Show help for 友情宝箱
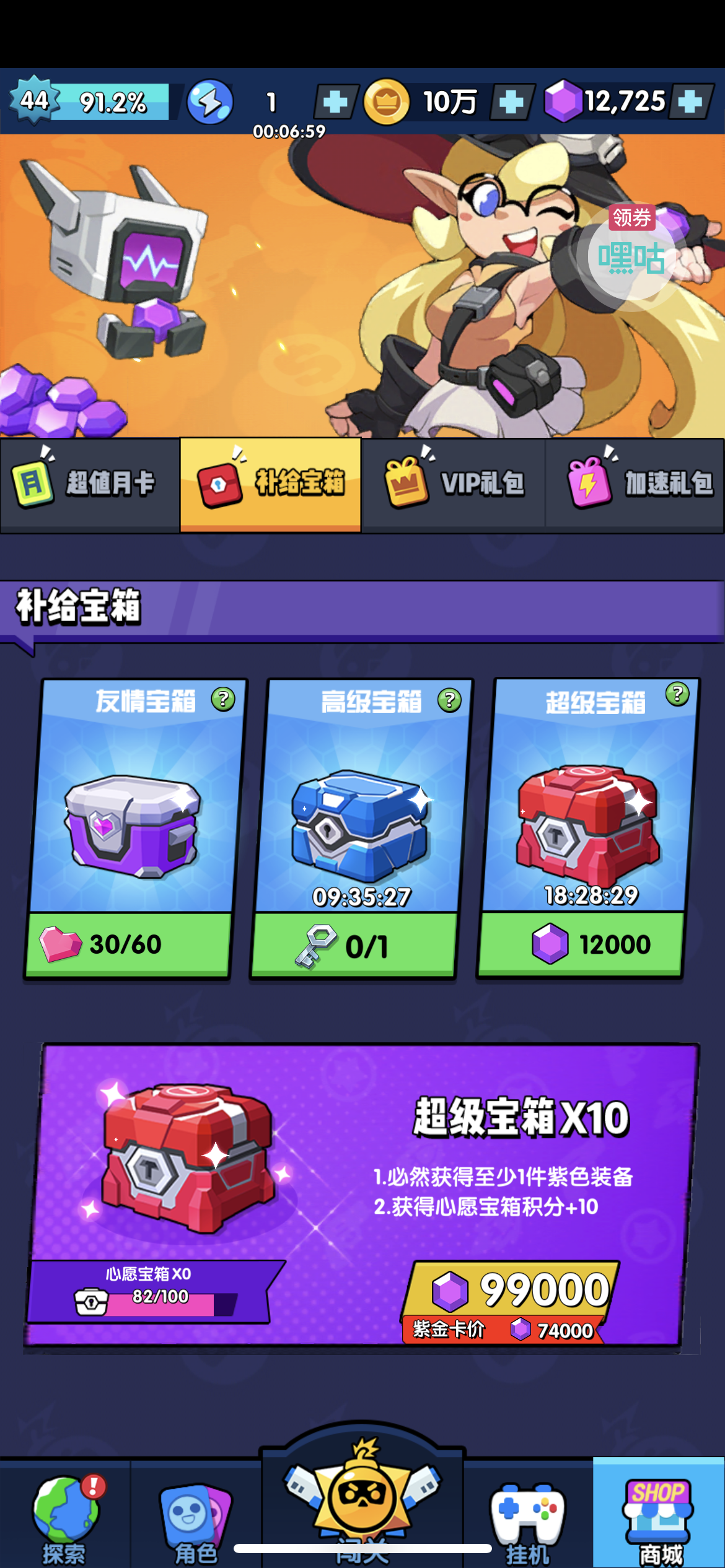This screenshot has height=1568, width=725. click(x=223, y=699)
